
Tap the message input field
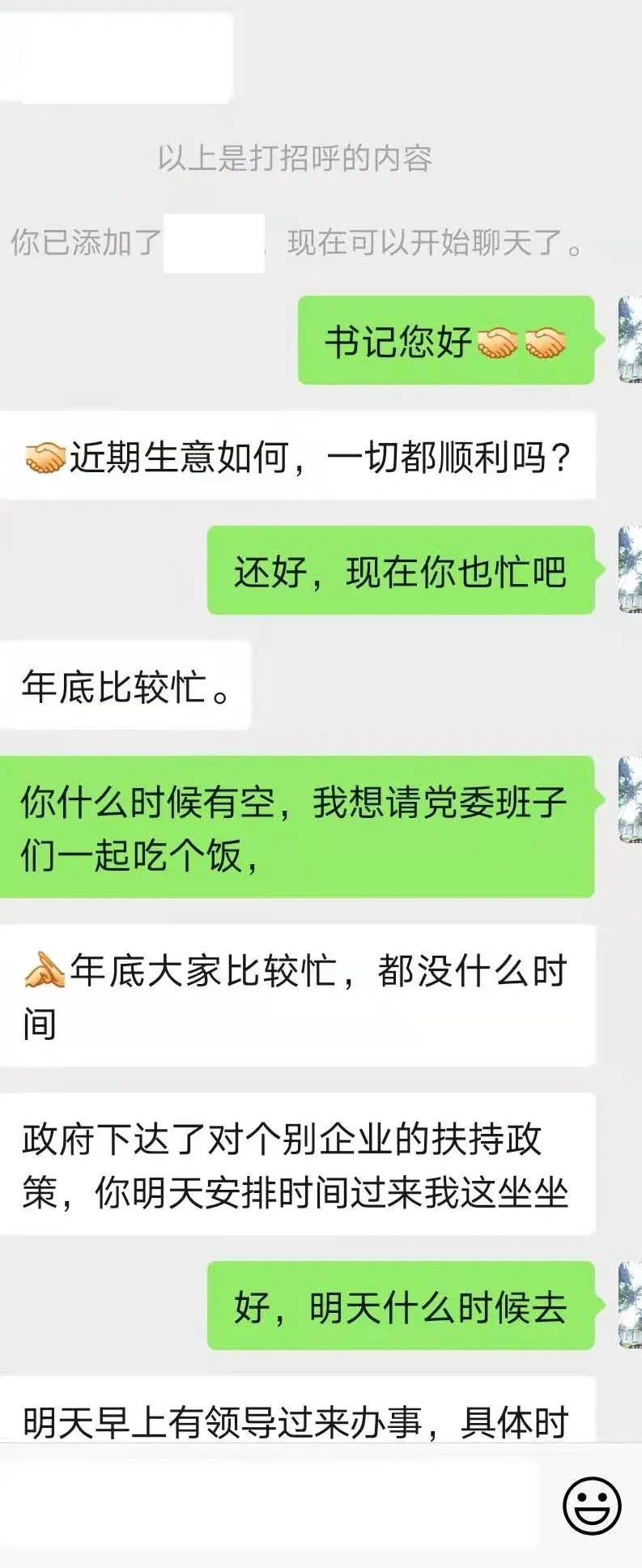click(x=267, y=1506)
